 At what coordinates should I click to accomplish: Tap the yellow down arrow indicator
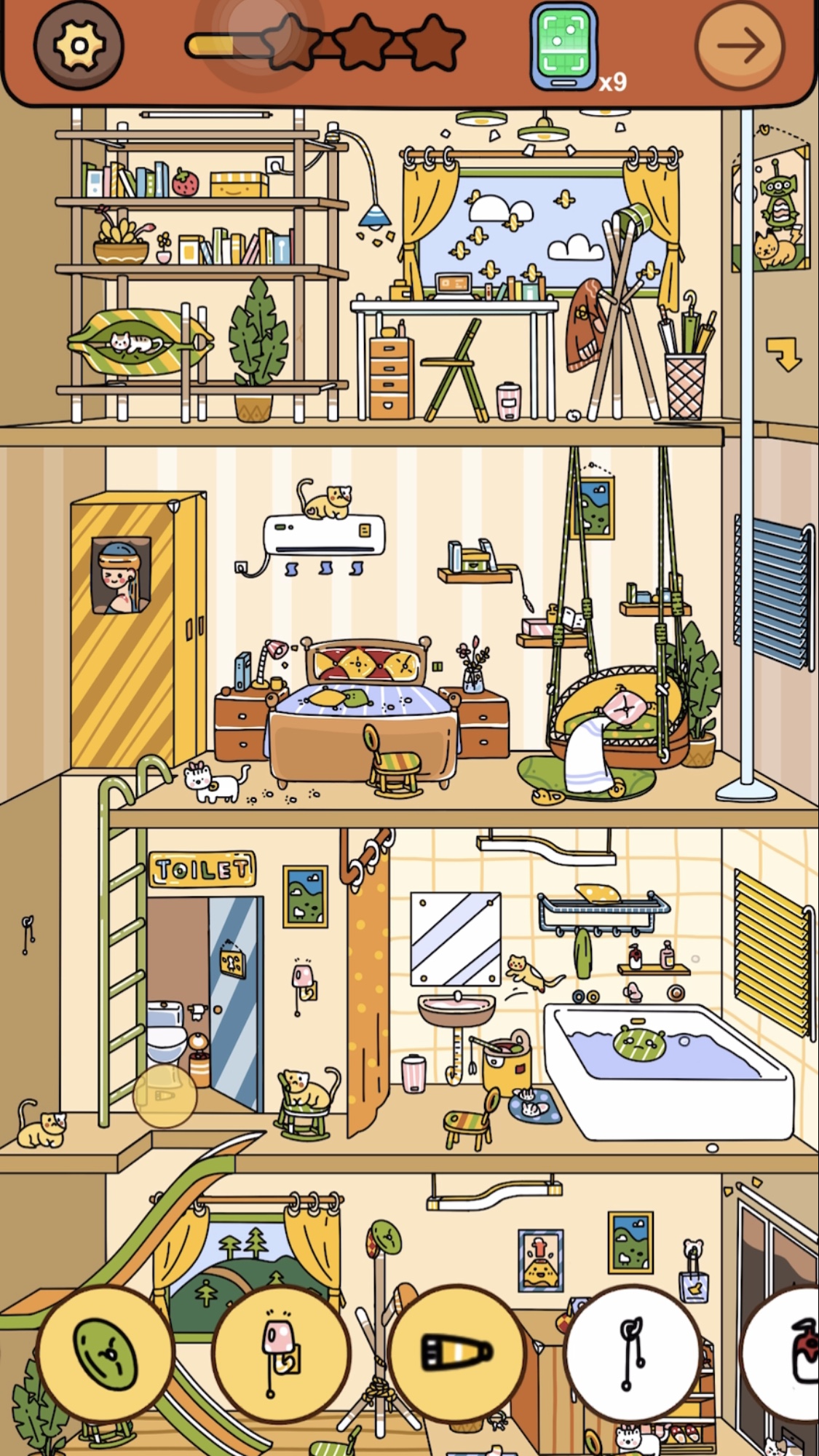pyautogui.click(x=783, y=353)
